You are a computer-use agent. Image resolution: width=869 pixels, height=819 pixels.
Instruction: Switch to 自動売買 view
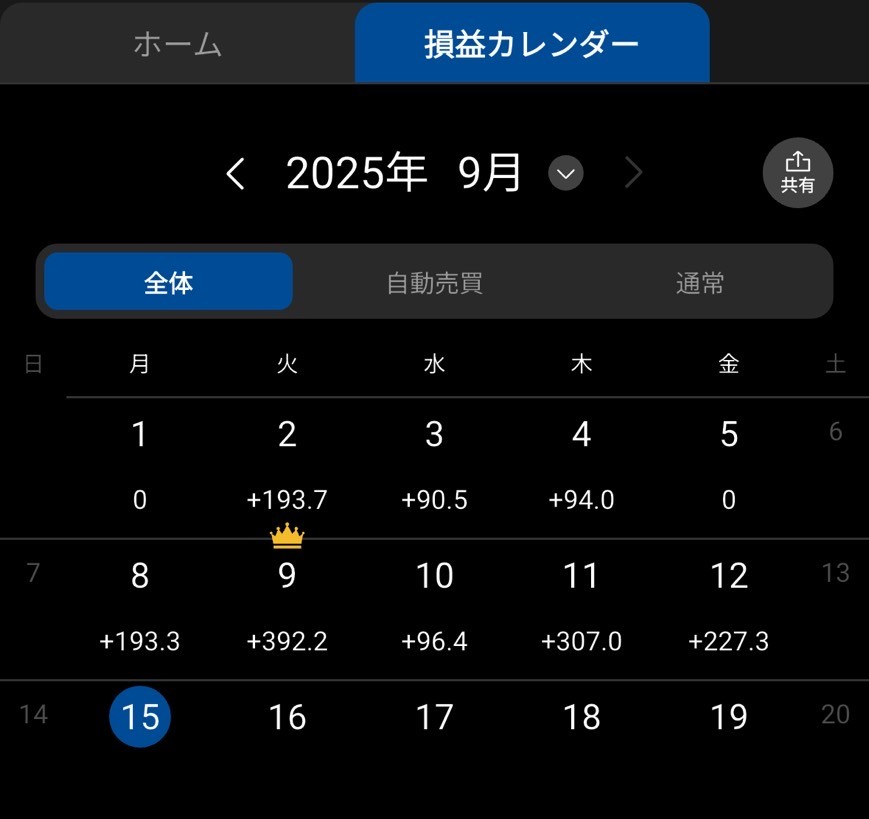[434, 283]
